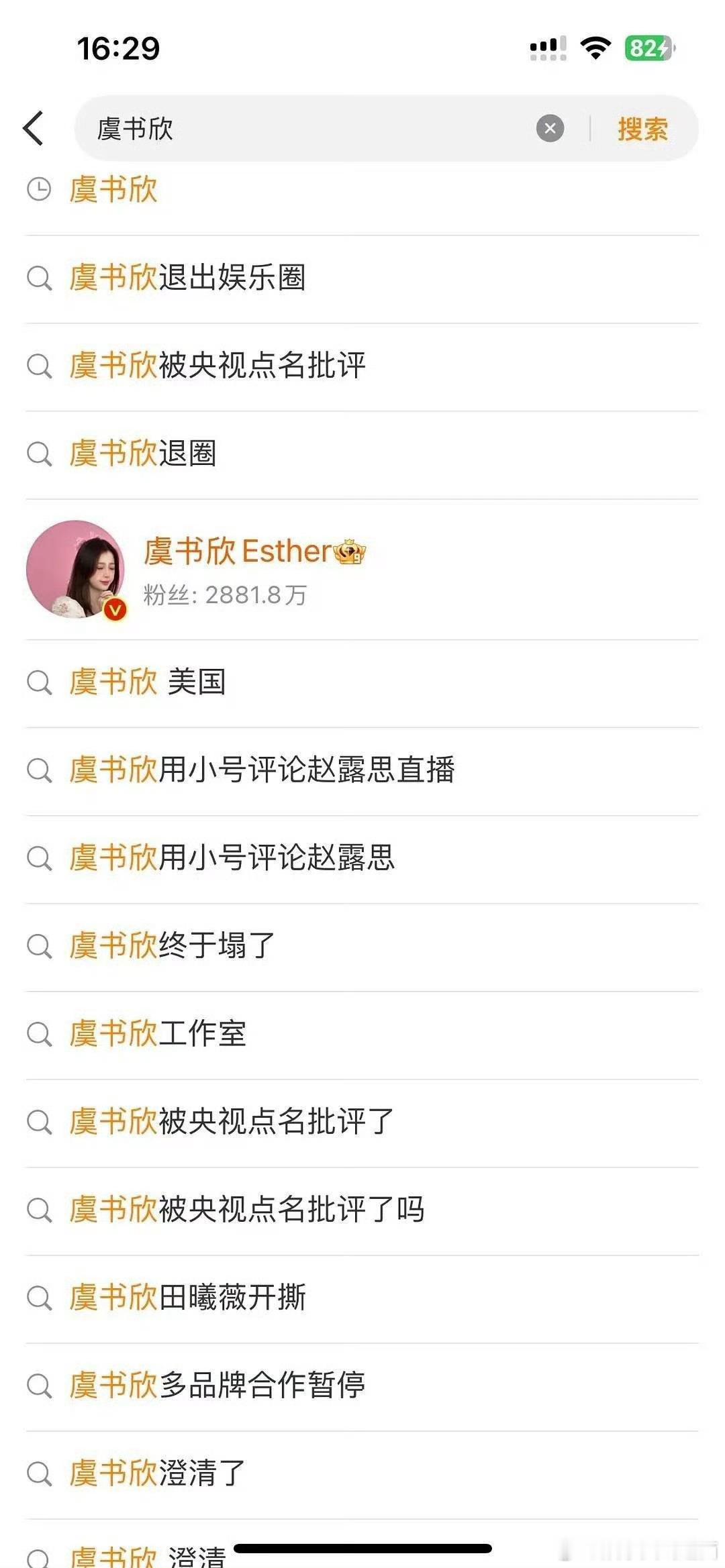Tap the suggestion 虞书欣用小号评论赵露思
This screenshot has width=725, height=1568.
pos(232,858)
